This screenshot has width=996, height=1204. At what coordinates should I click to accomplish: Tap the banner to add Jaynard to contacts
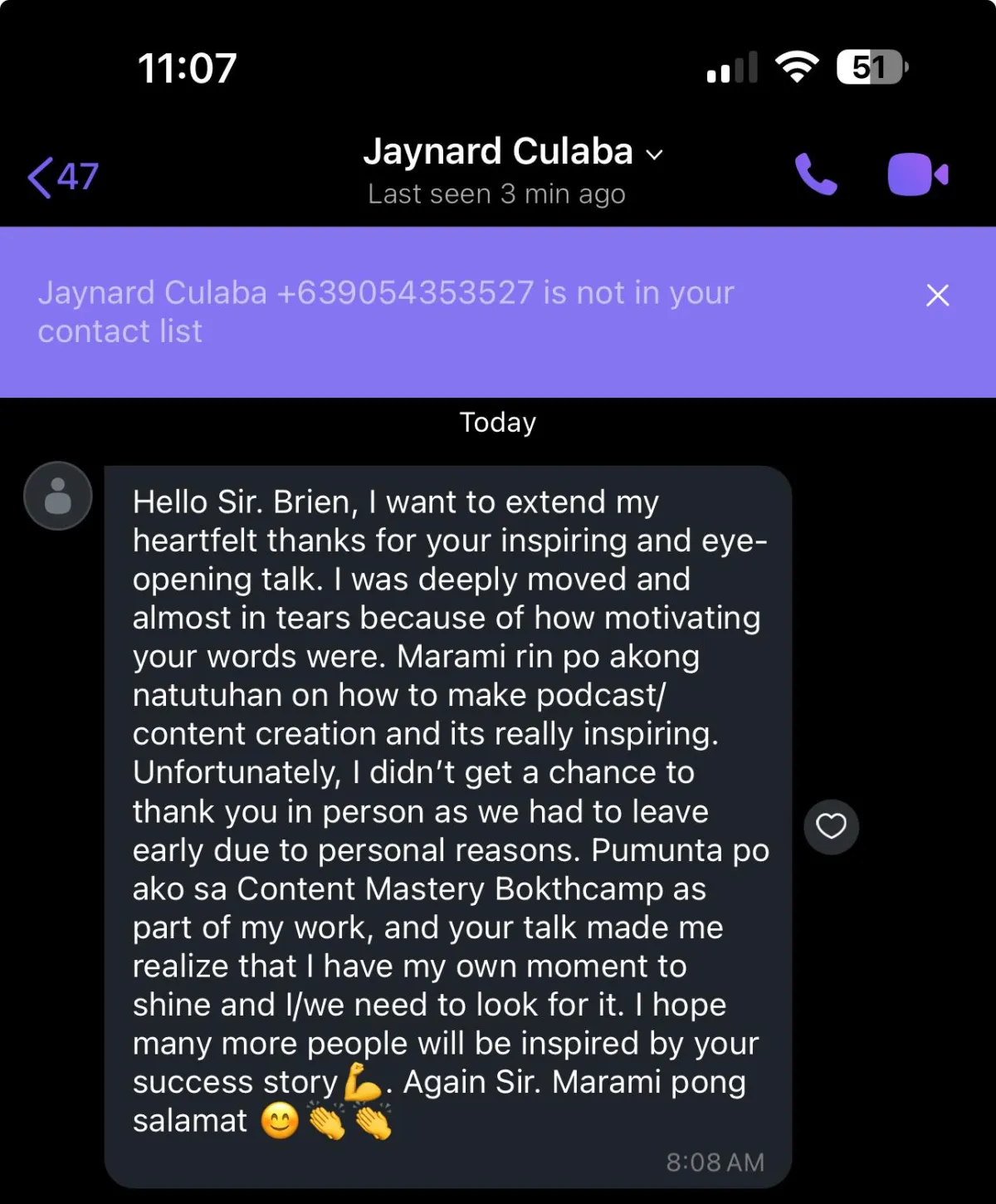click(386, 311)
